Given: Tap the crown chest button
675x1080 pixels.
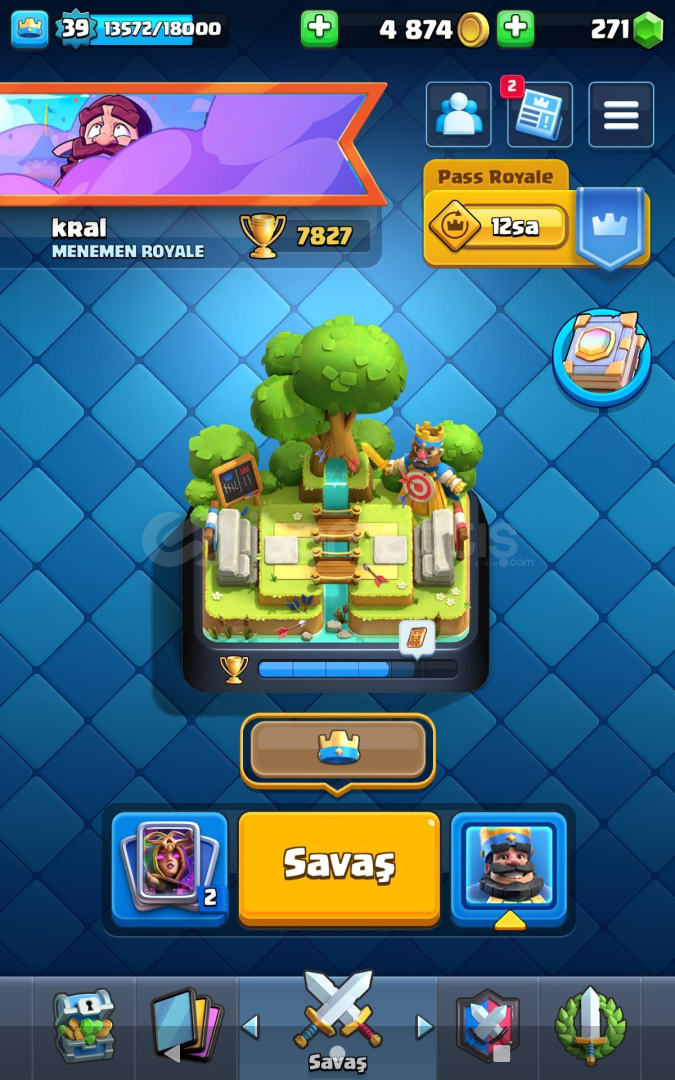Looking at the screenshot, I should 338,749.
